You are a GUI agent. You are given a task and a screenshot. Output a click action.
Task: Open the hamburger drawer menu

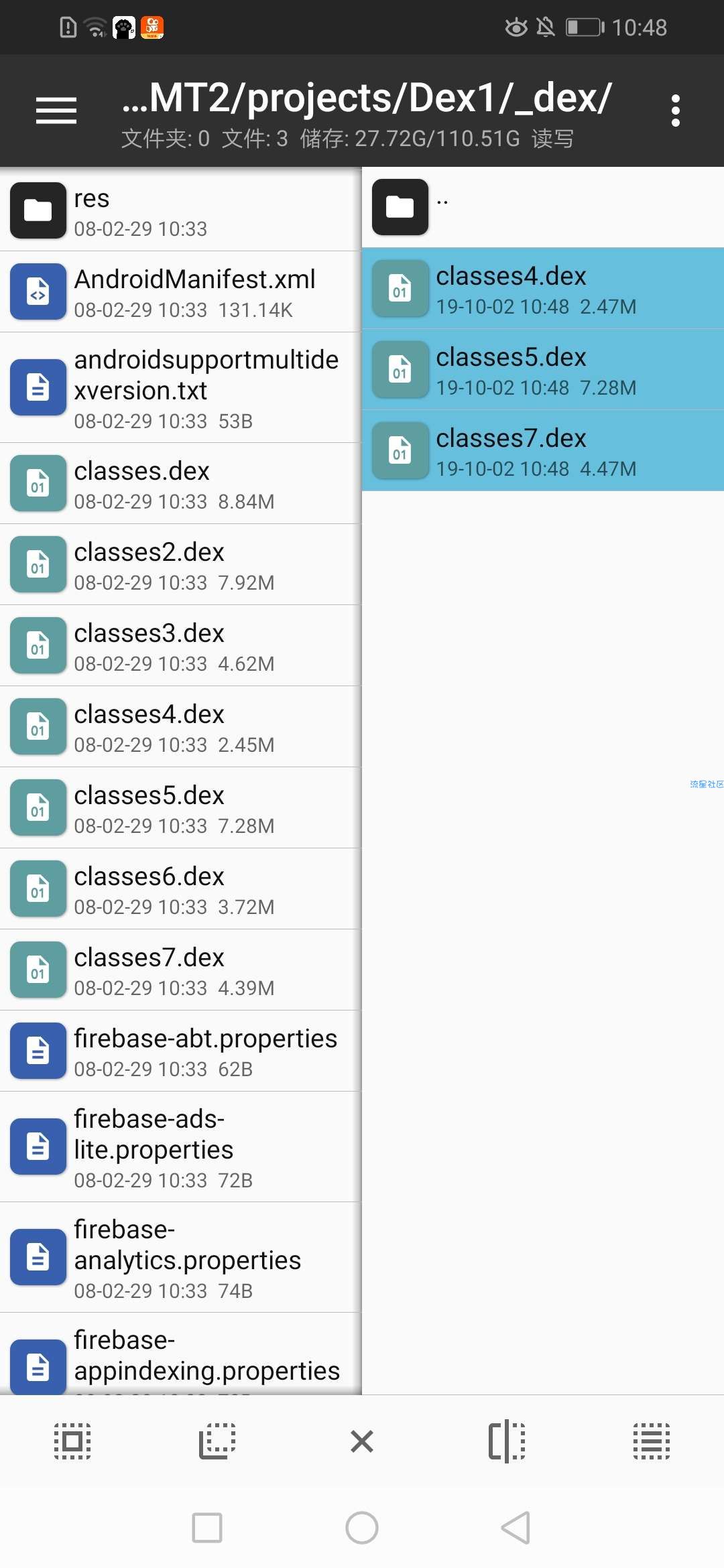click(x=56, y=111)
